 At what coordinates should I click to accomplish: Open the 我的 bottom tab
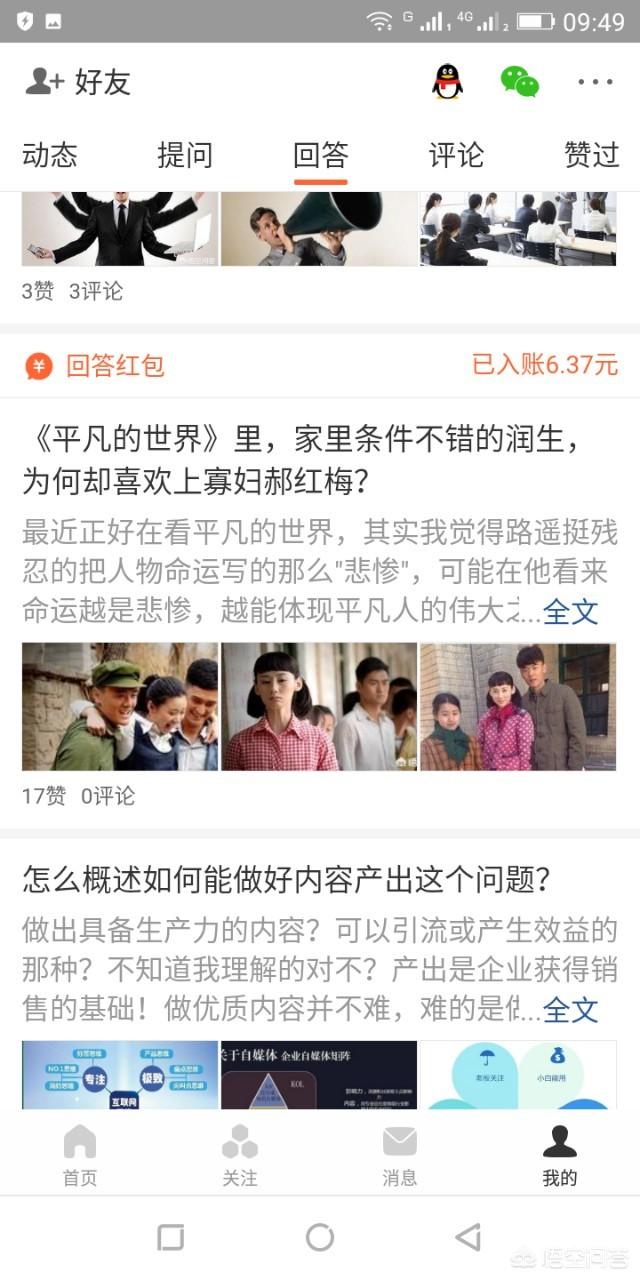pos(560,1155)
